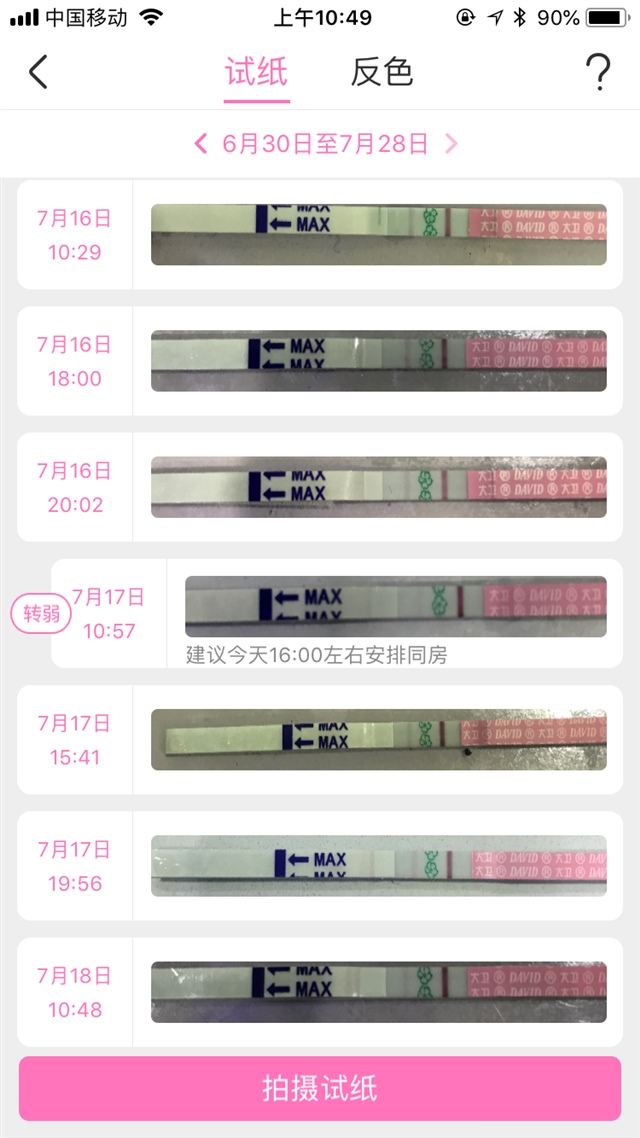
Task: View the 7月16日 20:02 test strip entry
Action: tap(378, 487)
